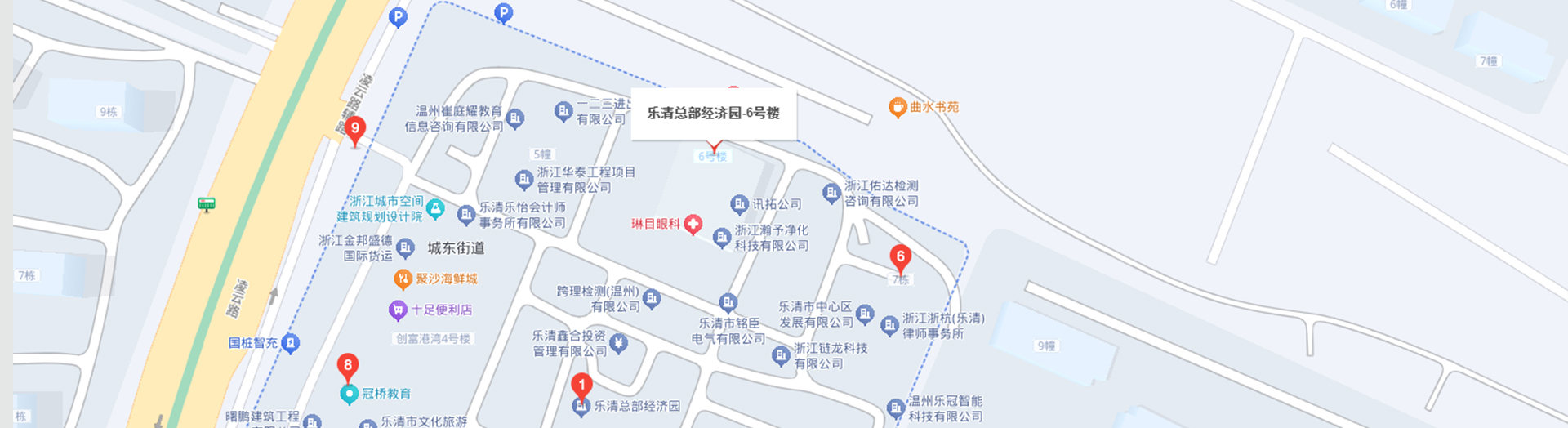Viewport: 1568px width, 428px height.
Task: Open the 琳目眼科 clinic marker
Action: tap(693, 225)
